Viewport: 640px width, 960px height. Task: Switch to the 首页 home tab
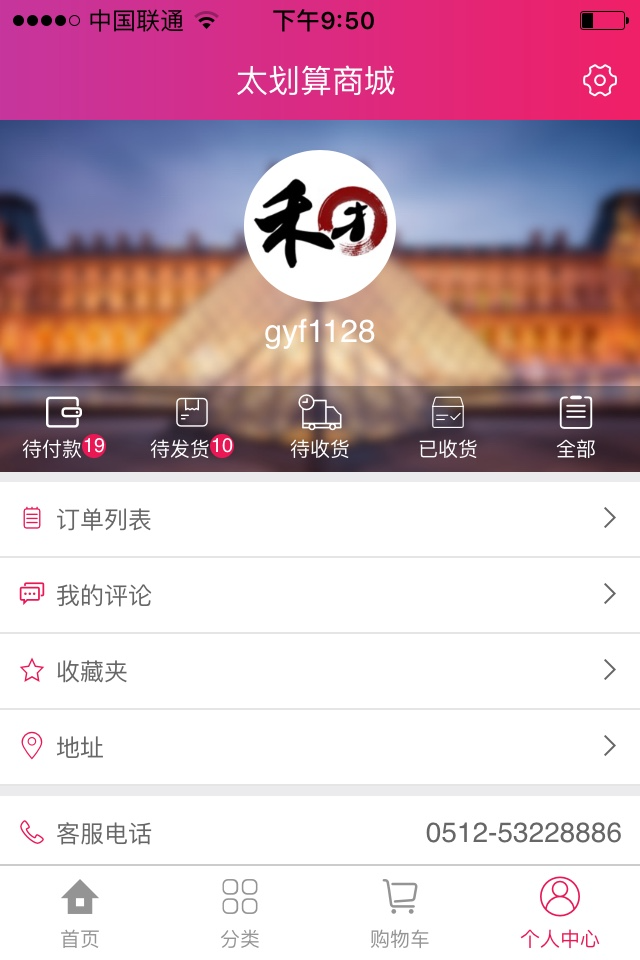[80, 913]
